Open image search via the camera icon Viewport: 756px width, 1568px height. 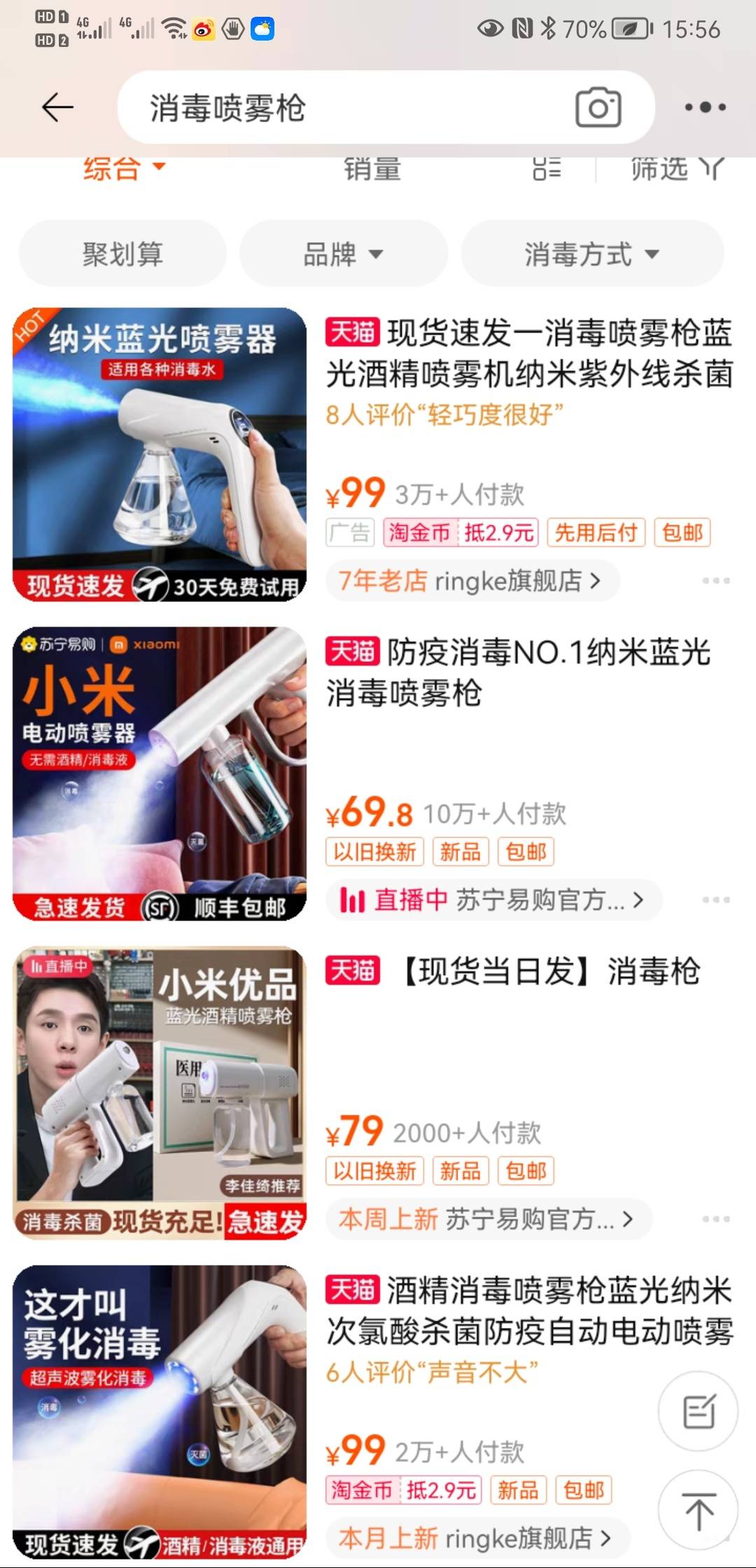598,107
